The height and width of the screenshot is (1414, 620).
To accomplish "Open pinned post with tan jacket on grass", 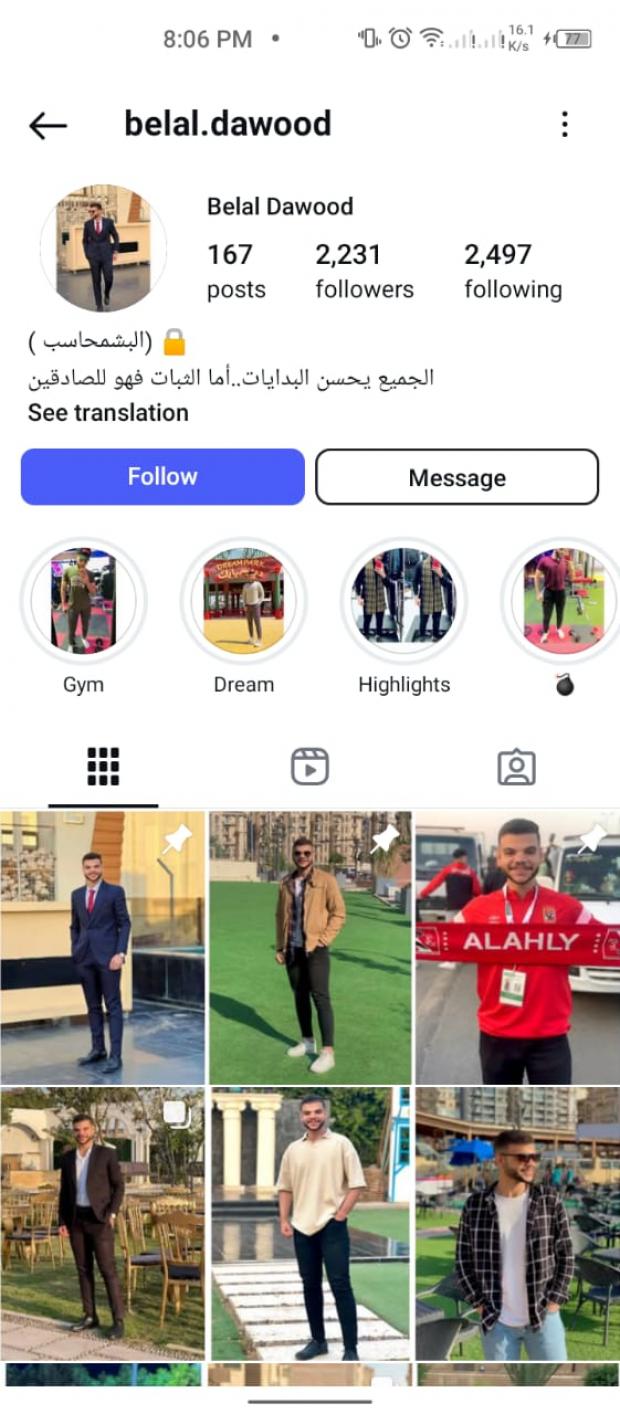I will pyautogui.click(x=310, y=946).
